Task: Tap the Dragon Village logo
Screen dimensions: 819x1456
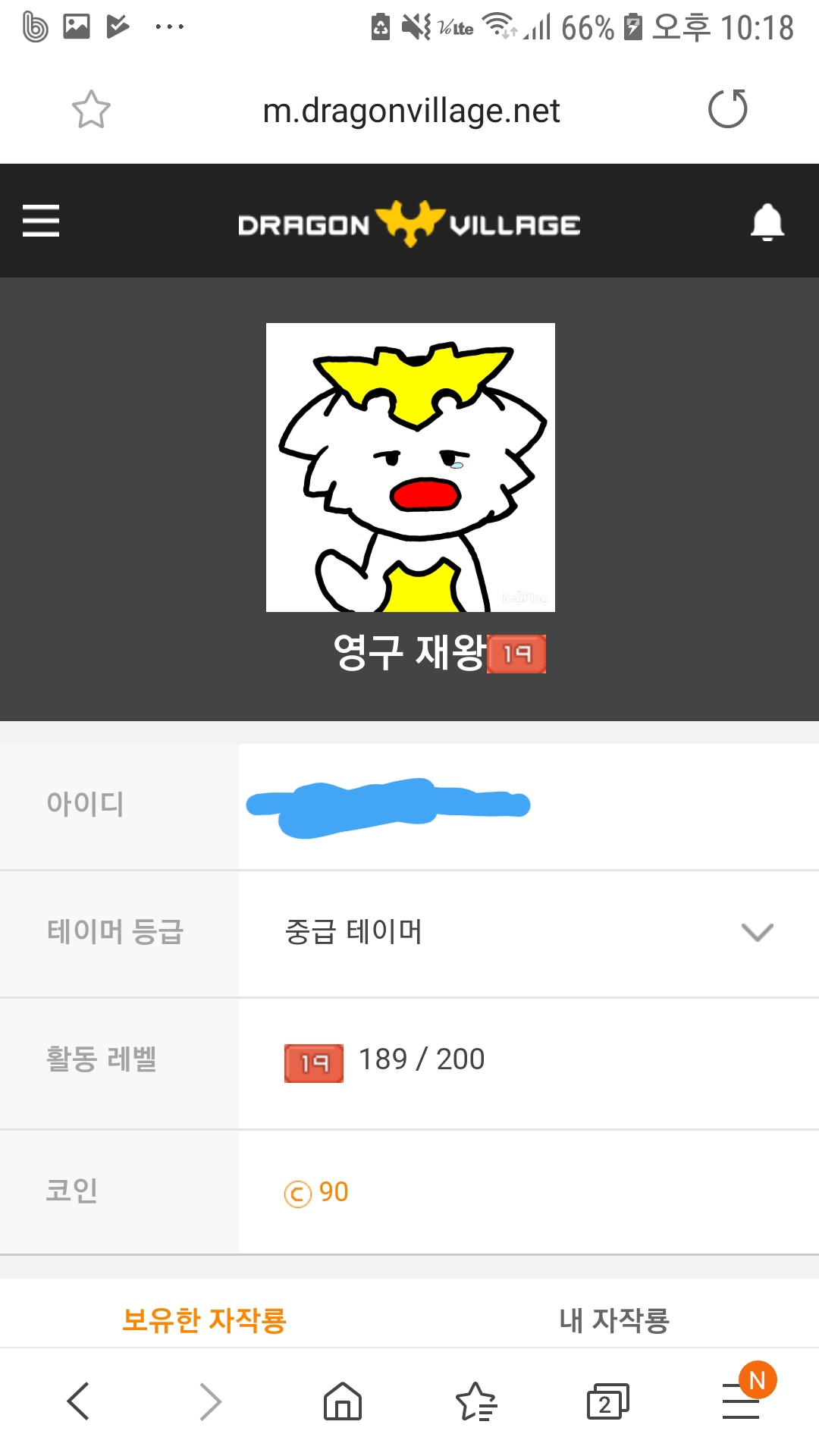Action: coord(409,224)
